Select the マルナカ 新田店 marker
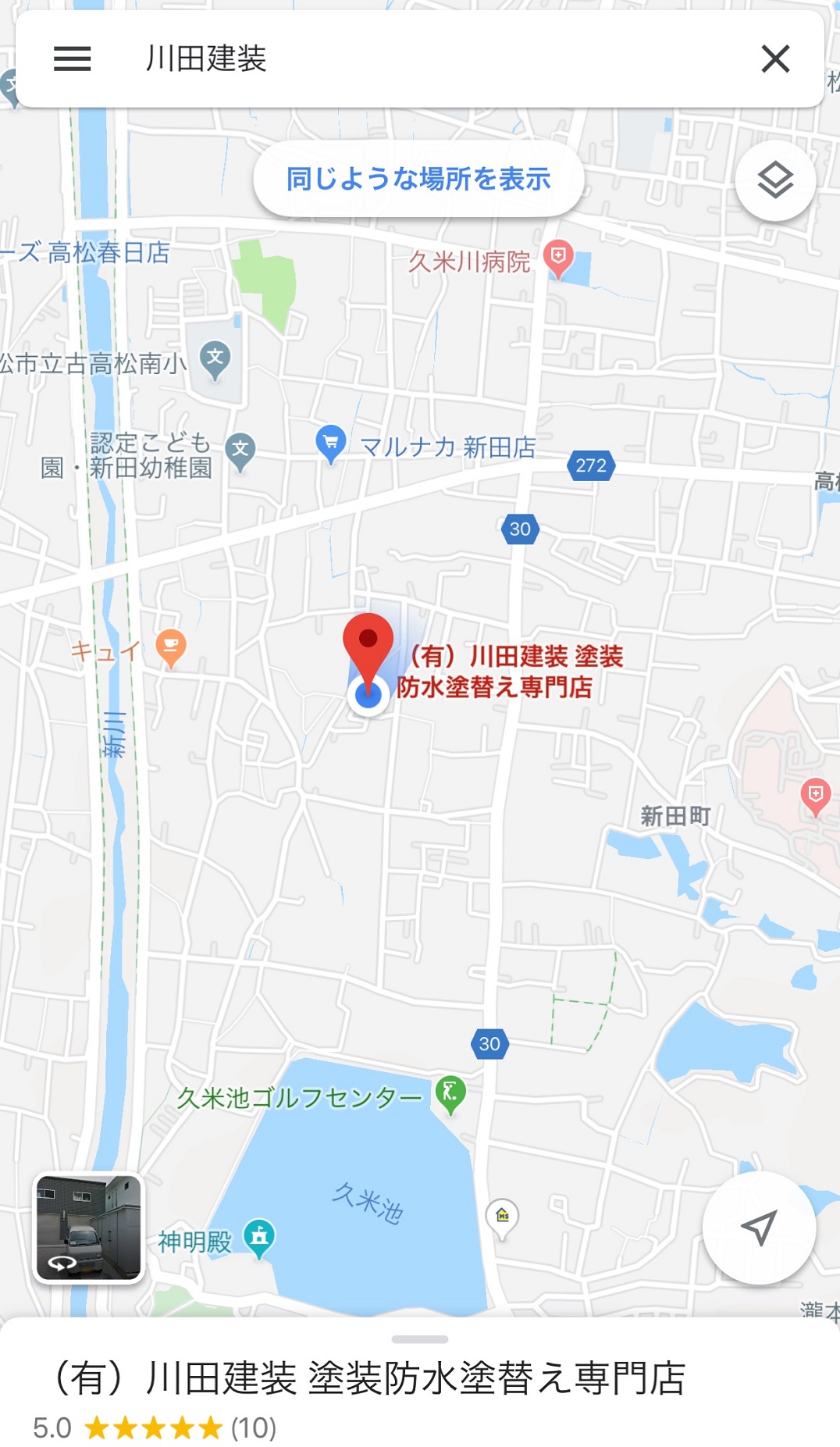 click(x=331, y=442)
